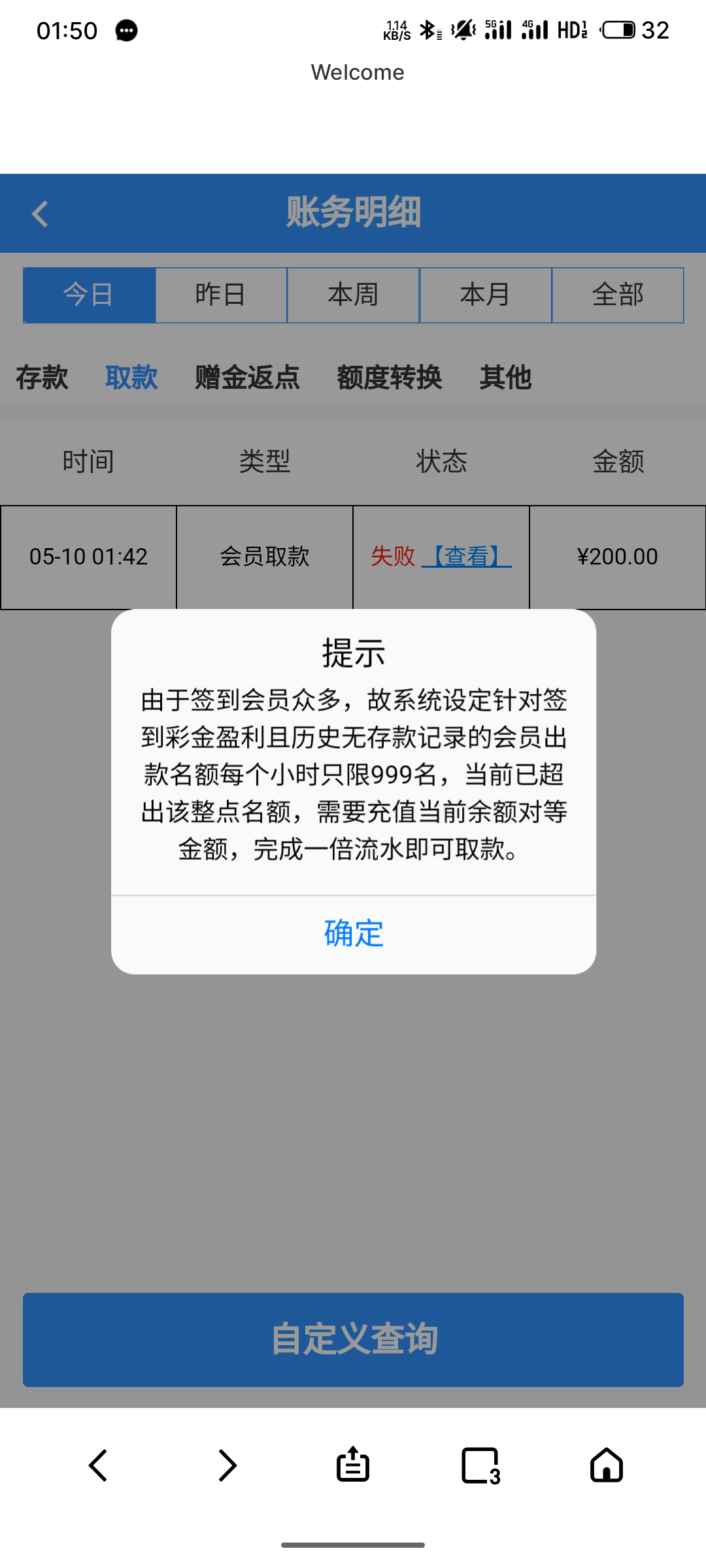Switch to the 全部 date filter

[x=618, y=295]
